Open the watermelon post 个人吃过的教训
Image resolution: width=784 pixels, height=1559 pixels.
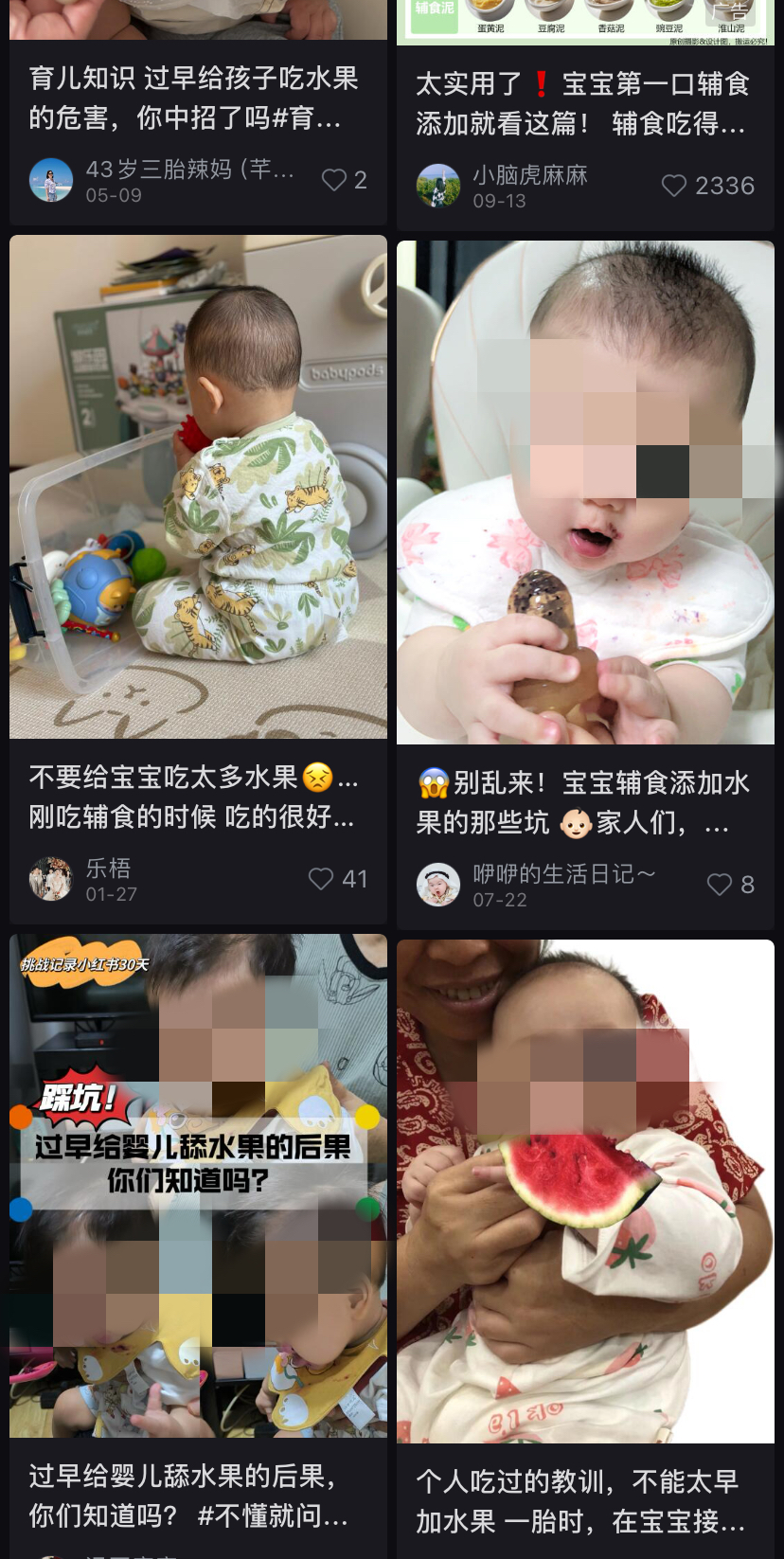(585, 1192)
